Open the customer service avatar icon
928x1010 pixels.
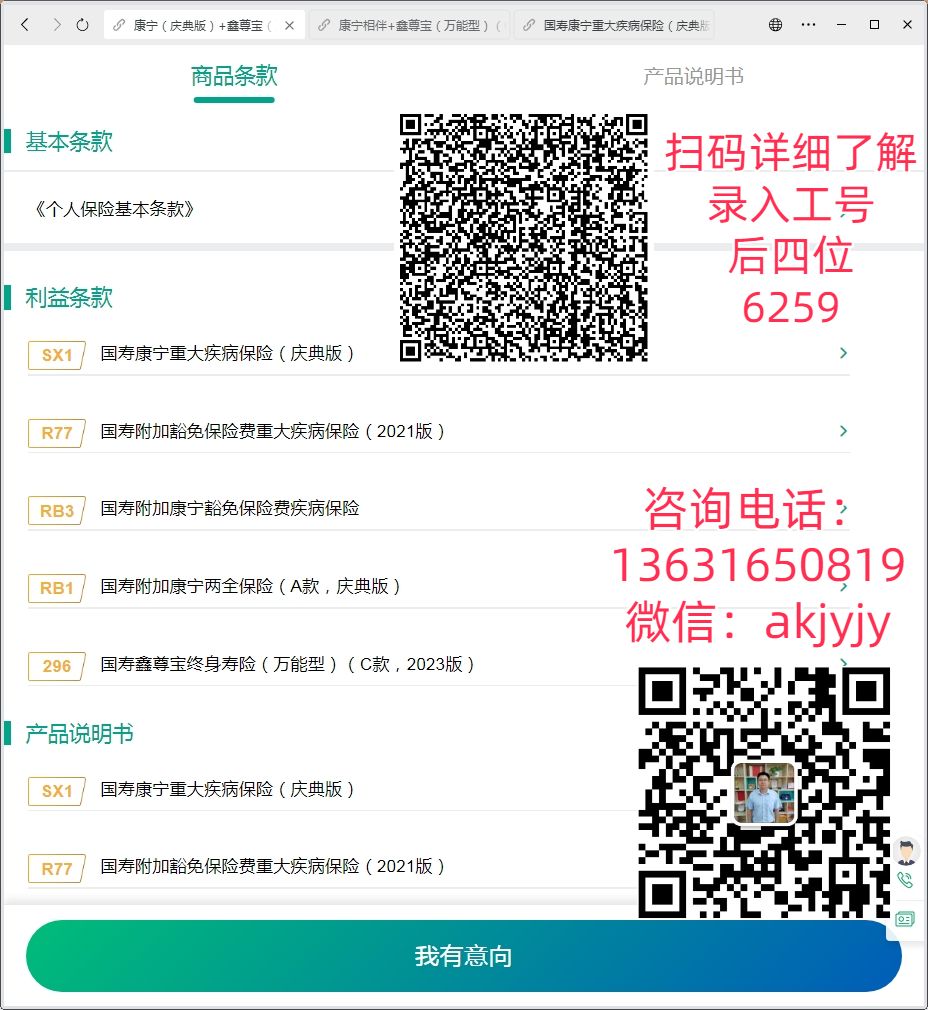click(x=905, y=852)
